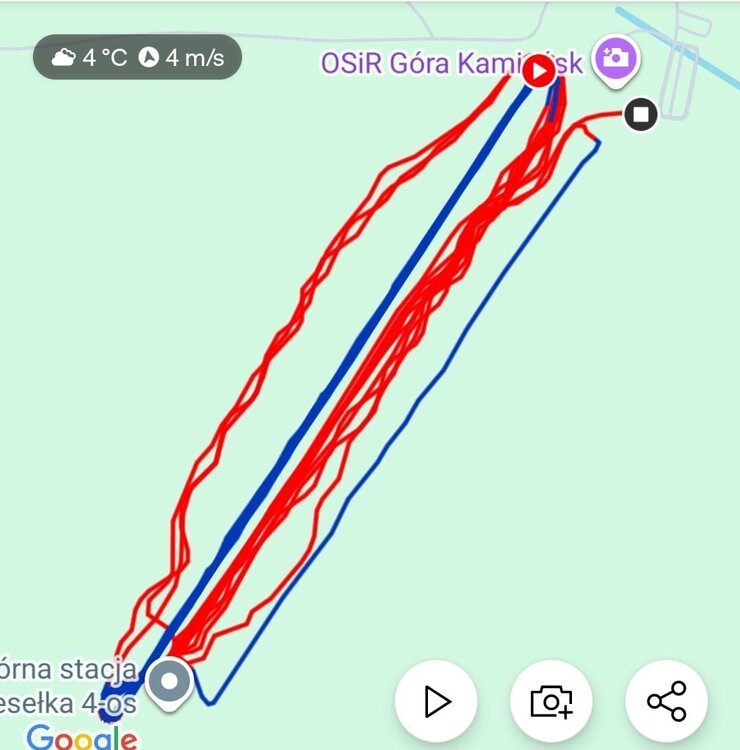The height and width of the screenshot is (750, 740).
Task: Tap the black track end marker
Action: point(640,115)
